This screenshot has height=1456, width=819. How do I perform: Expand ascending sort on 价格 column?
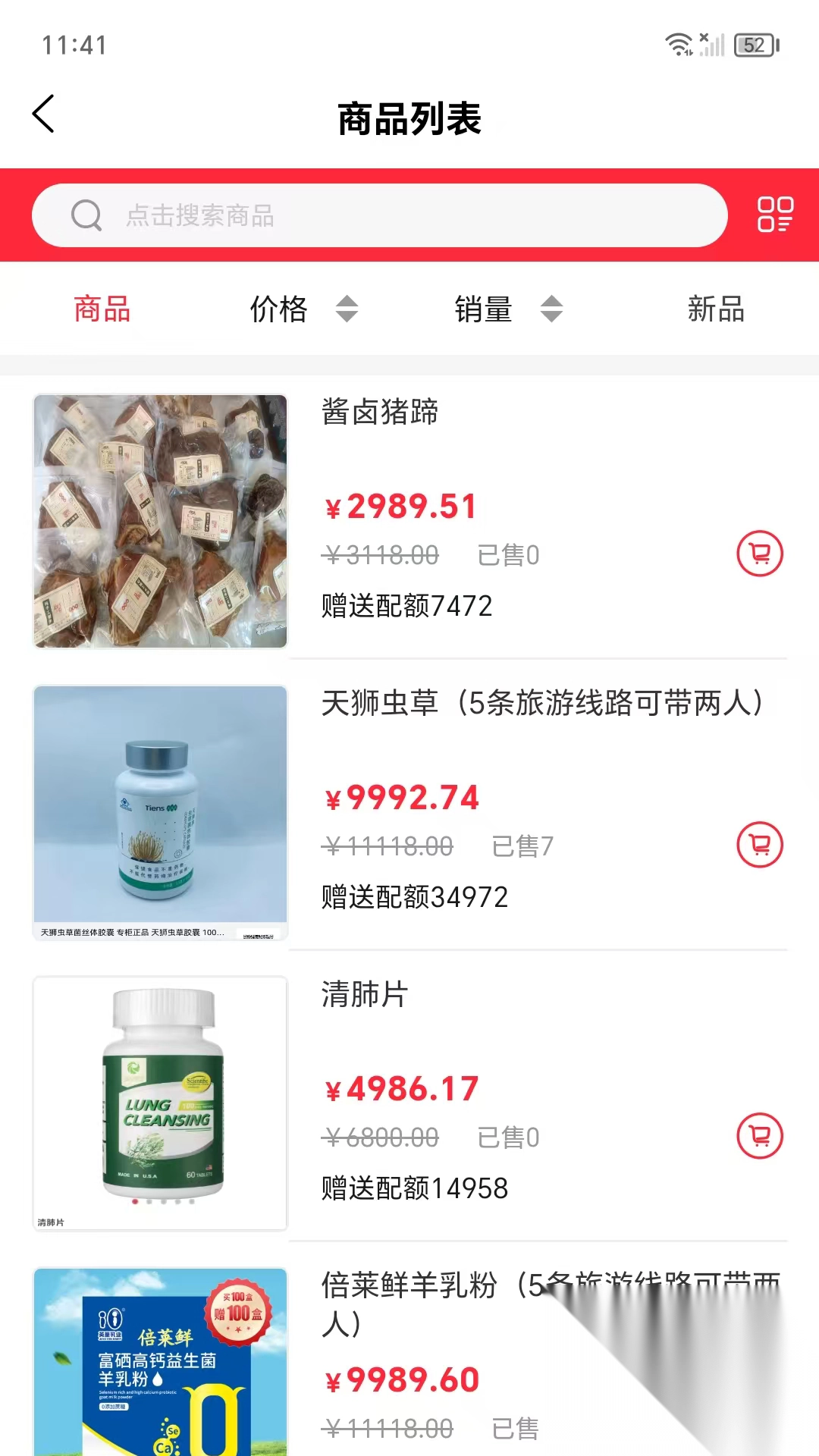[x=347, y=302]
